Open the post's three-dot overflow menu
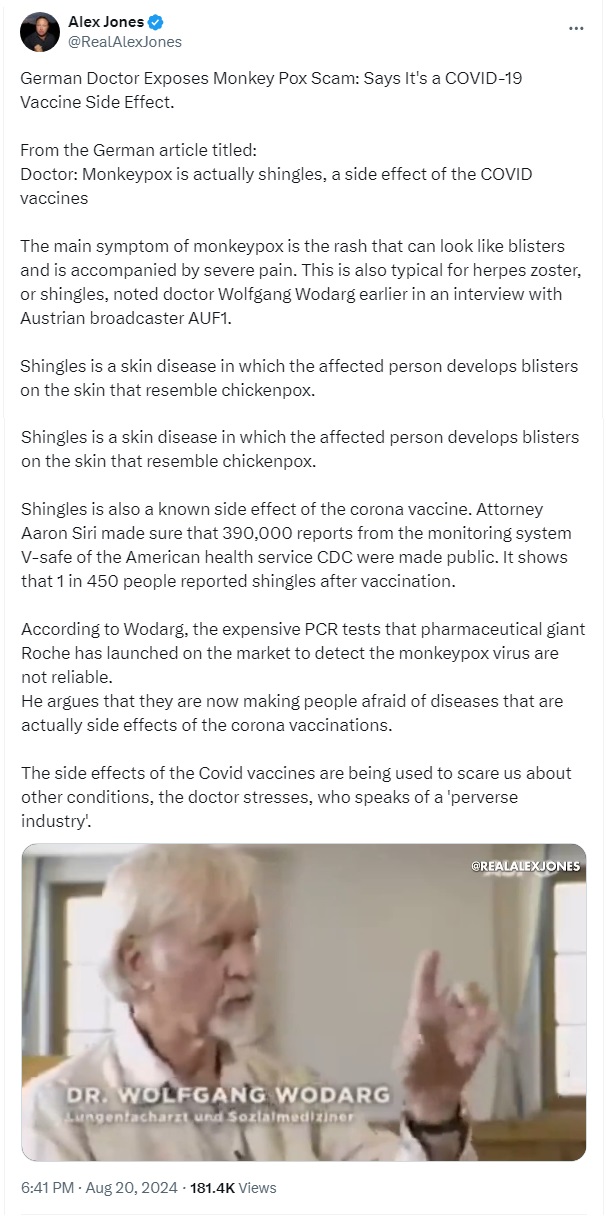This screenshot has width=606, height=1218. tap(576, 28)
